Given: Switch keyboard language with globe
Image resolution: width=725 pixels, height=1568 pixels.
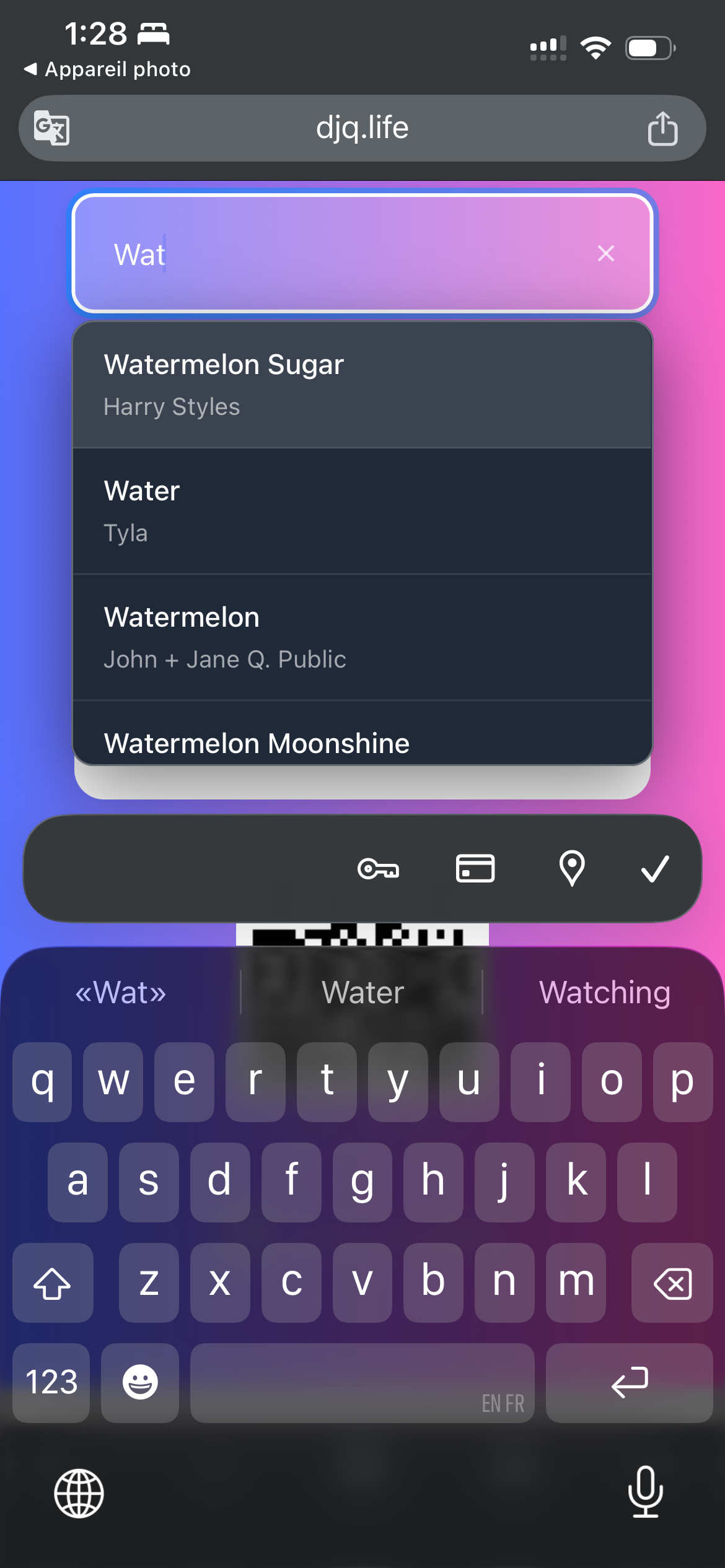Looking at the screenshot, I should pos(79,1493).
